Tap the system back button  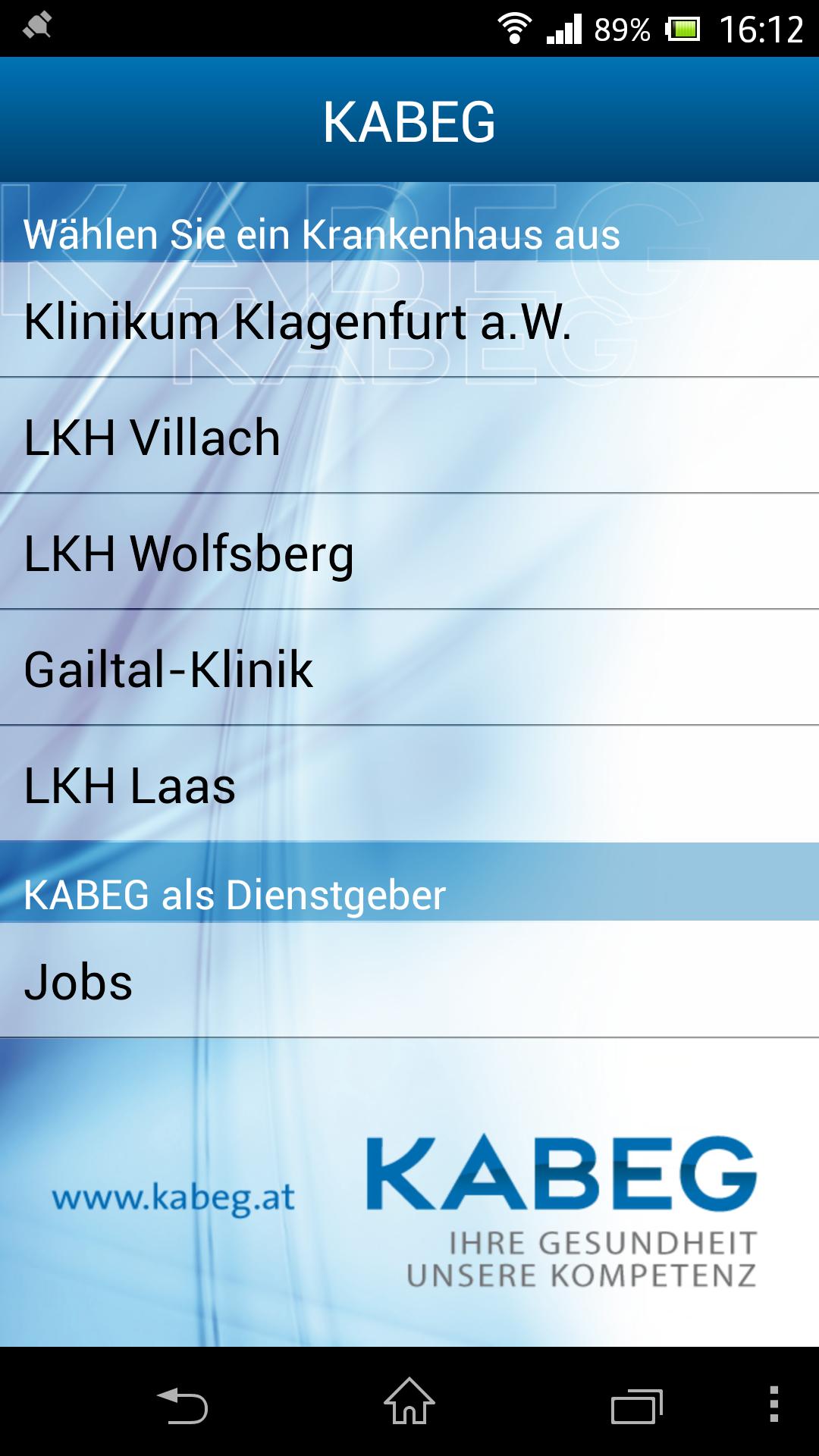click(182, 1404)
